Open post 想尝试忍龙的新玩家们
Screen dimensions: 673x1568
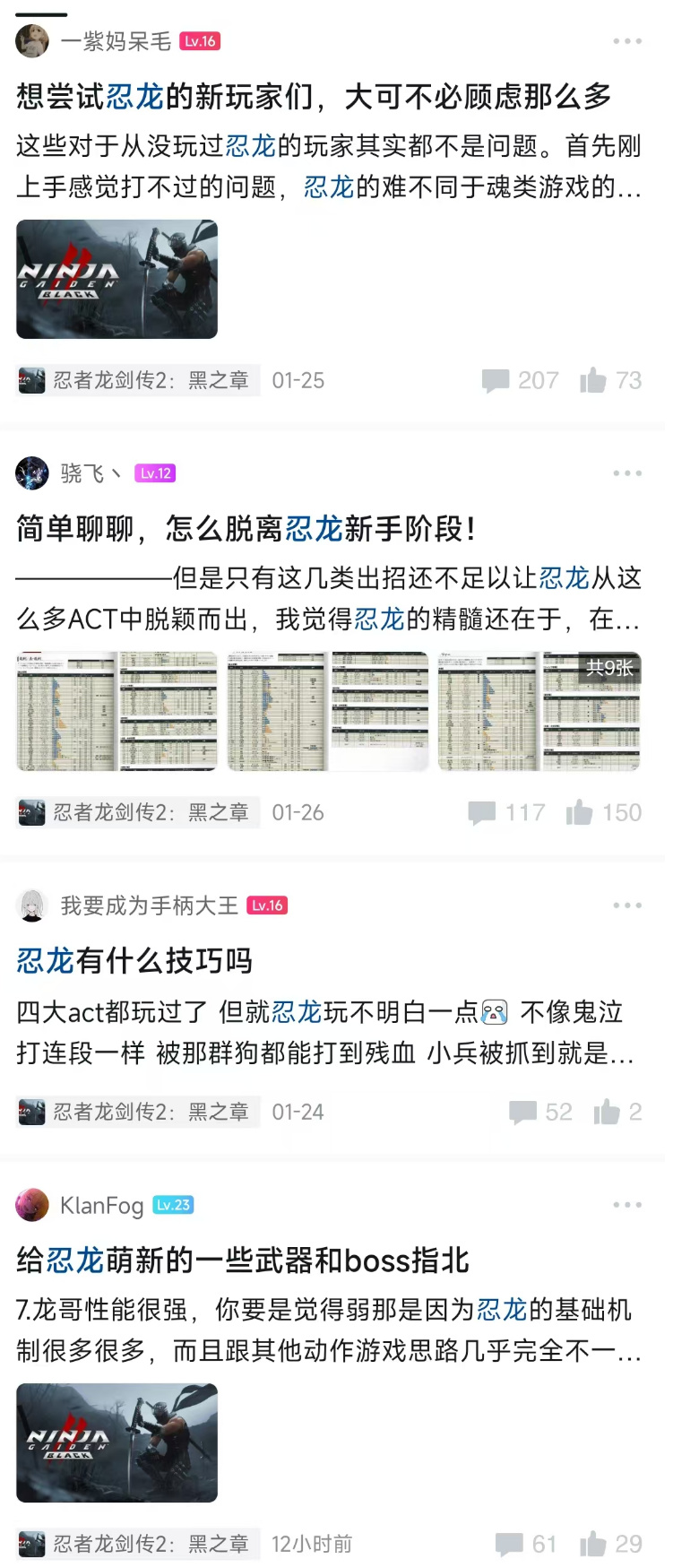pyautogui.click(x=314, y=96)
